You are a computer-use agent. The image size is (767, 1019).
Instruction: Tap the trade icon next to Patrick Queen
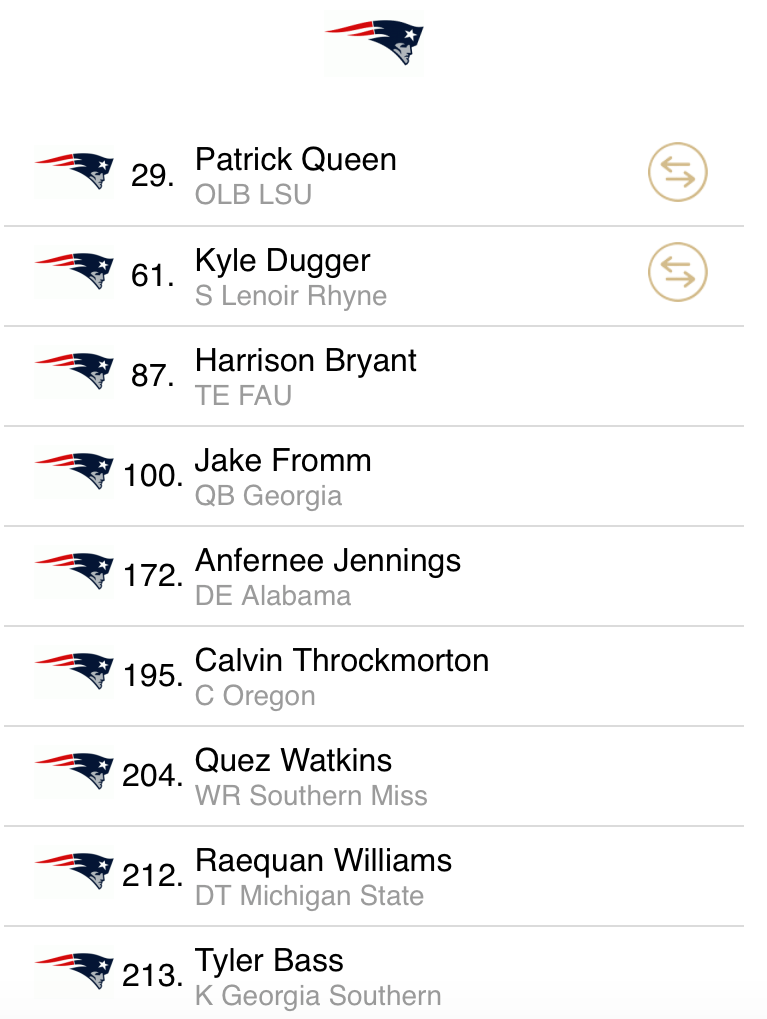[x=677, y=174]
